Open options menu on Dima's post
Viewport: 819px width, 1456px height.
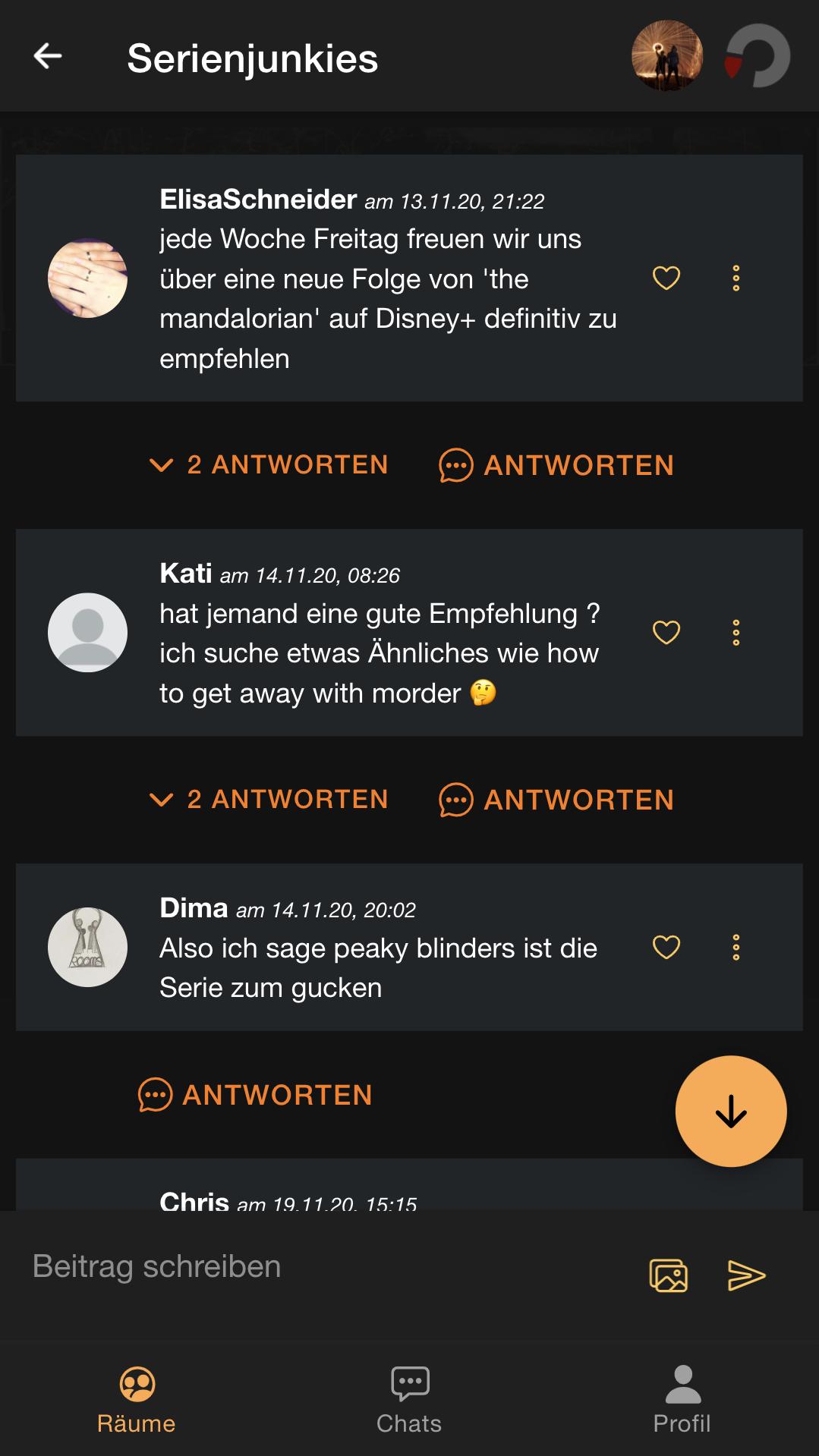point(735,947)
